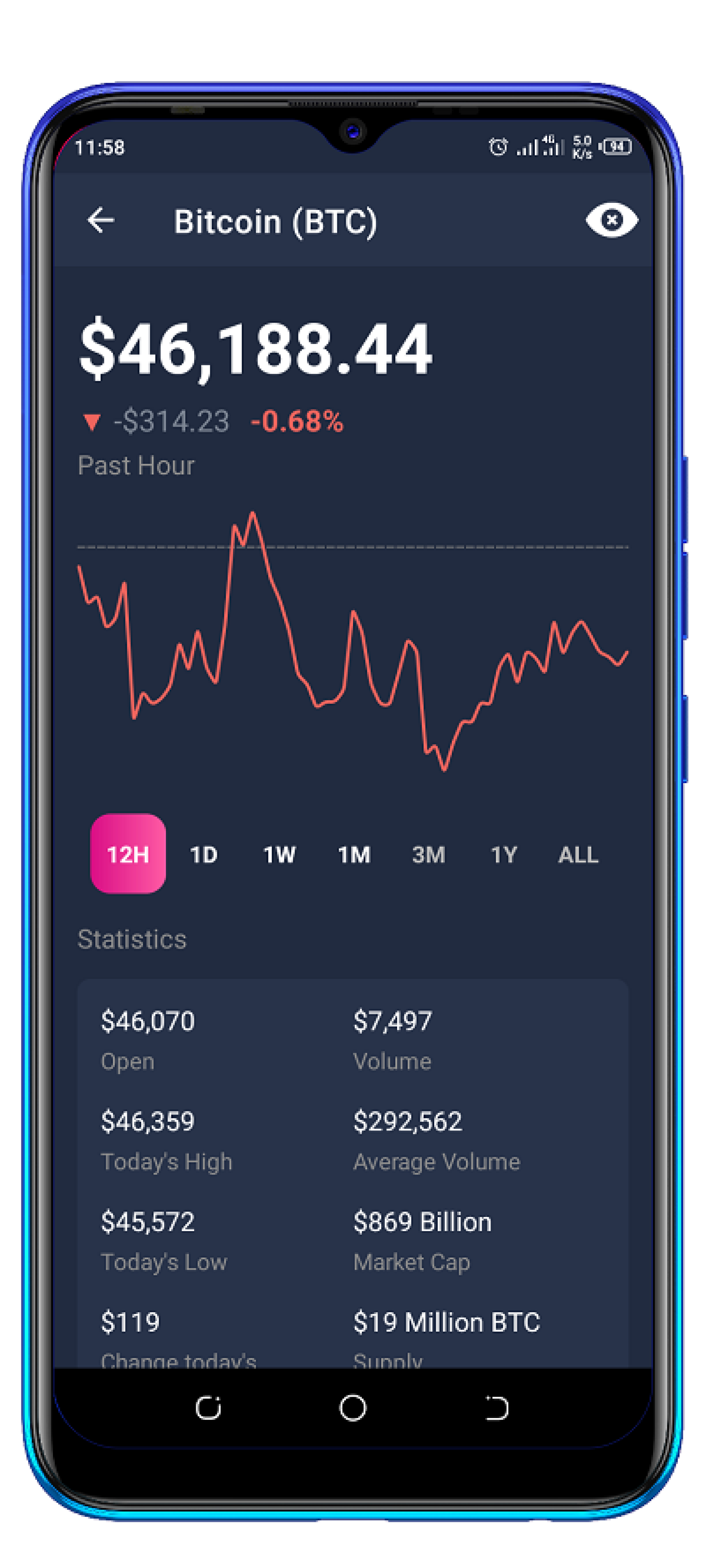The image size is (706, 1568).
Task: Open recent apps from navigation bar
Action: coord(208,1408)
